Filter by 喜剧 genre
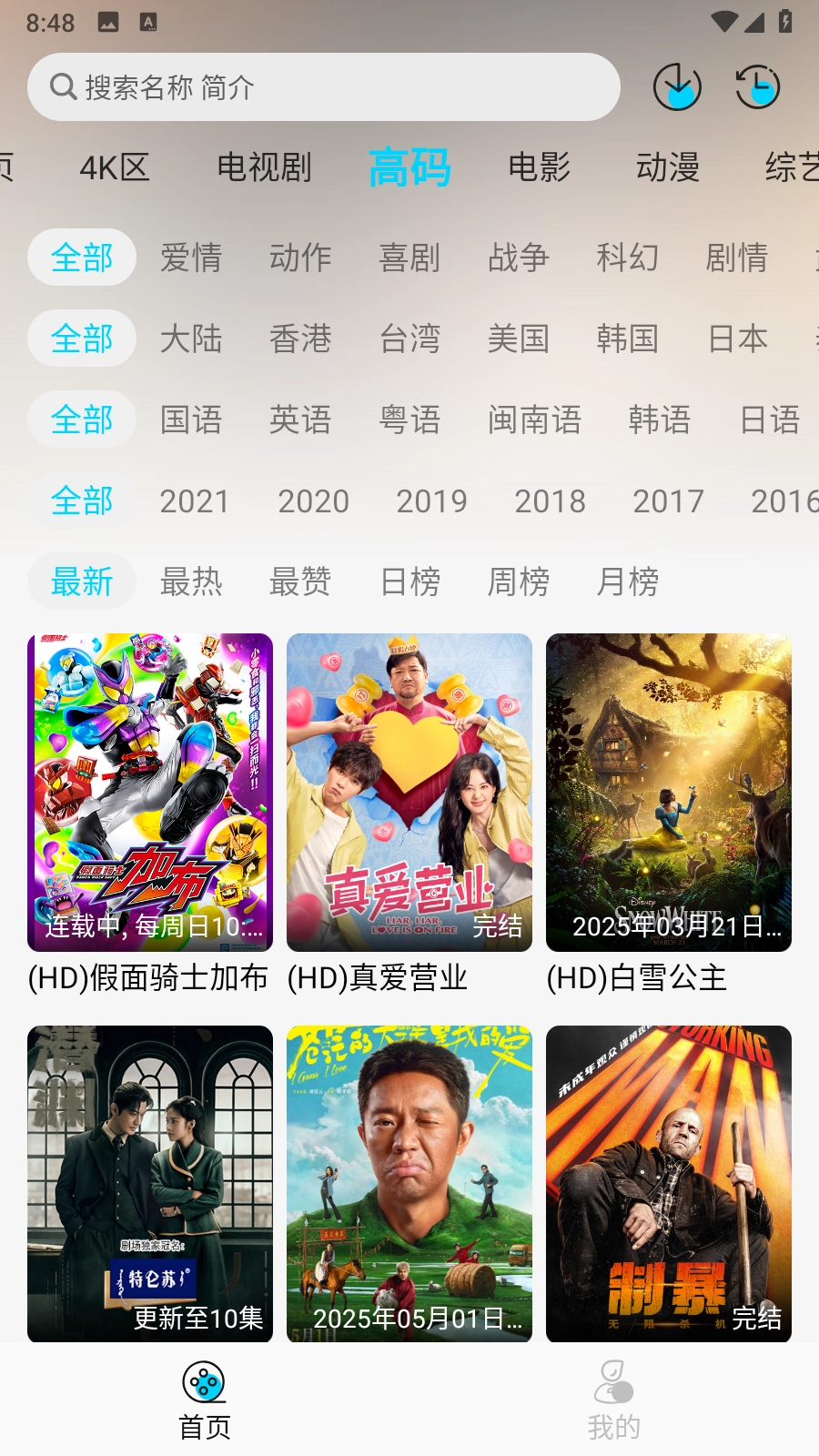 click(409, 258)
